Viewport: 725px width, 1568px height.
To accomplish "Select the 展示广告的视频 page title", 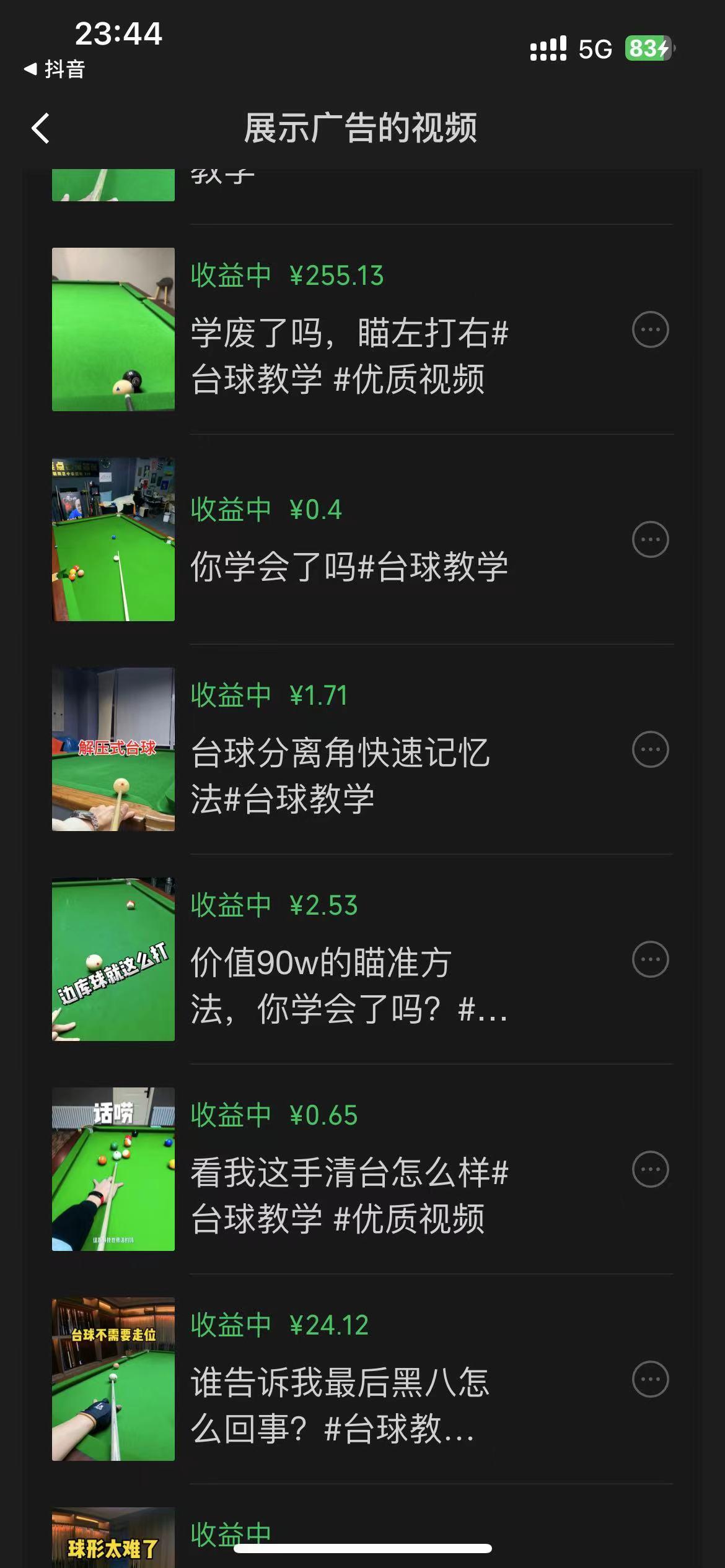I will pos(361,129).
